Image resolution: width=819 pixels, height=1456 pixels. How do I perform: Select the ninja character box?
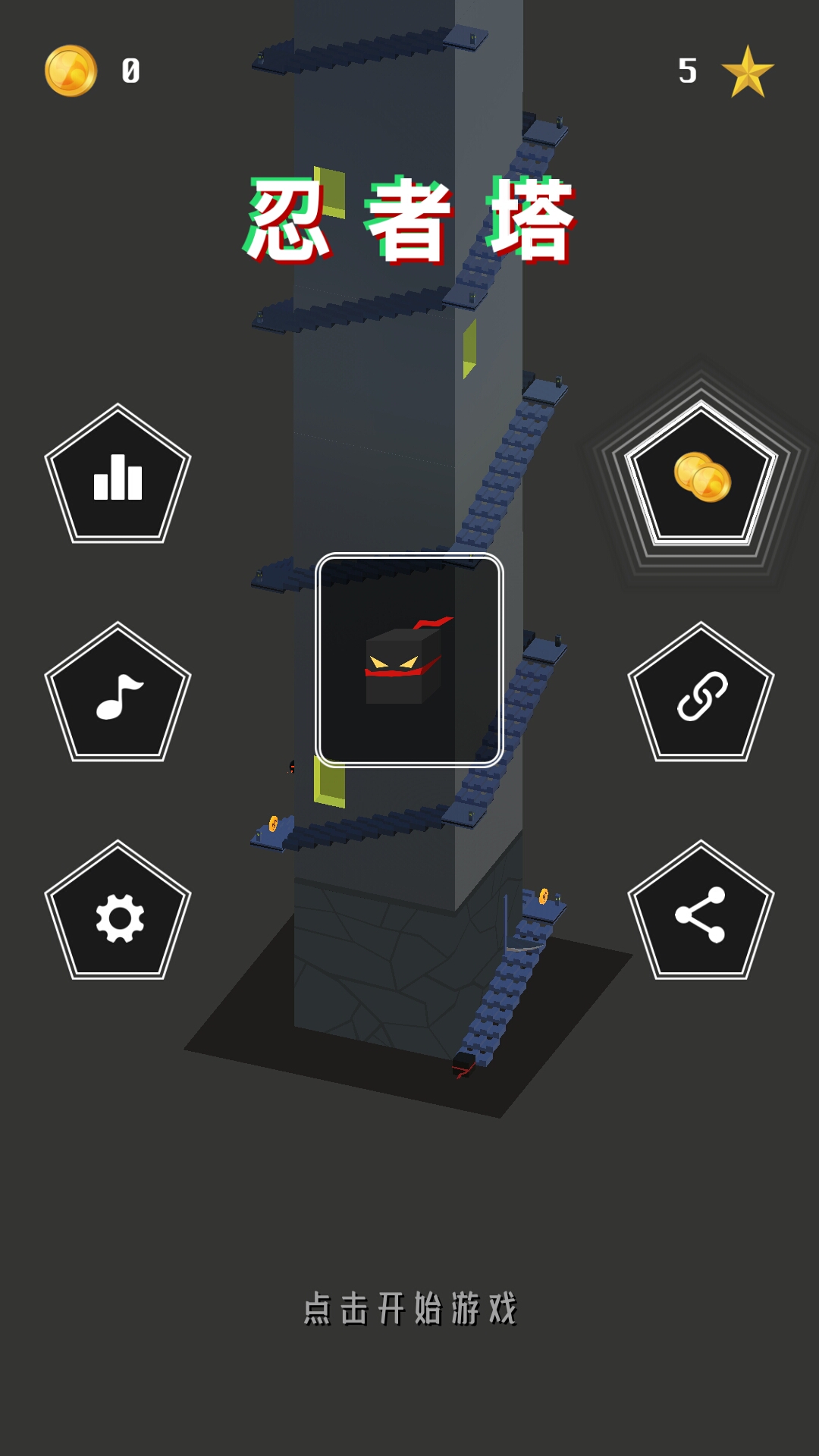click(x=409, y=660)
